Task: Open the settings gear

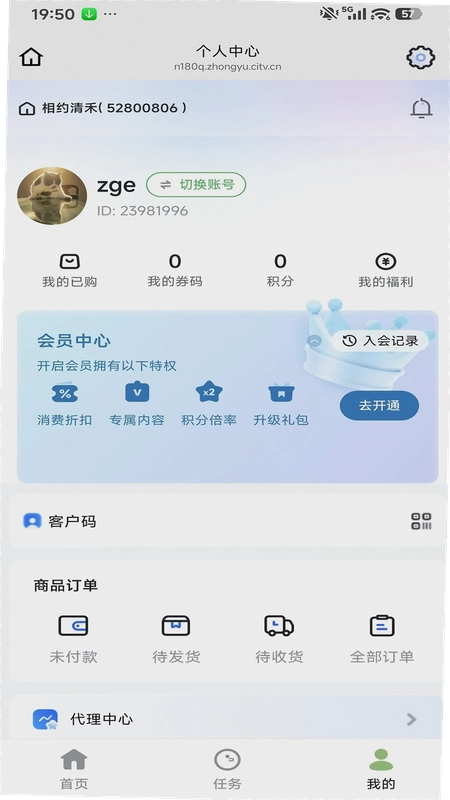Action: pyautogui.click(x=420, y=58)
